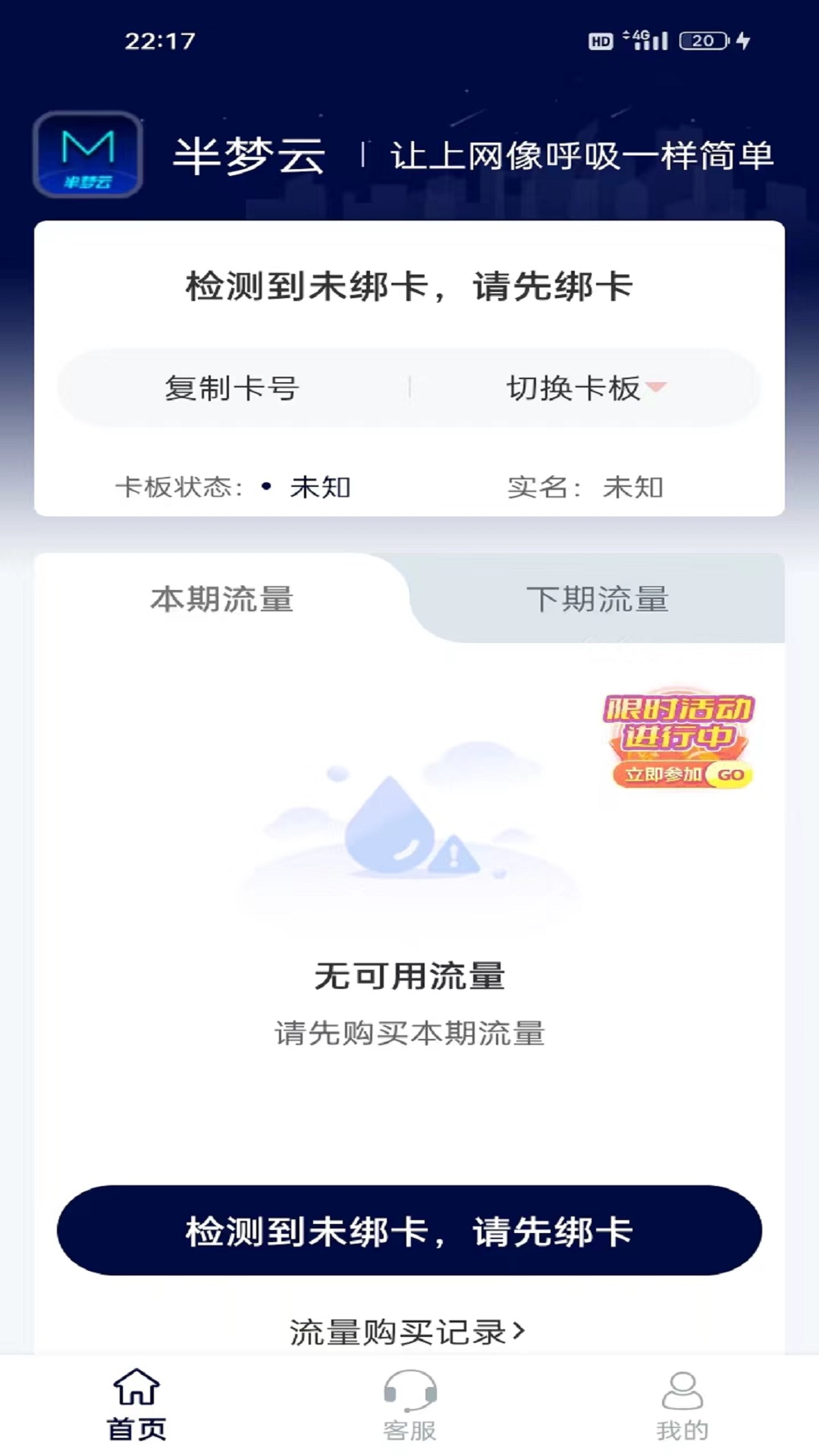Open the 限时活动 立即参加 banner

click(679, 741)
